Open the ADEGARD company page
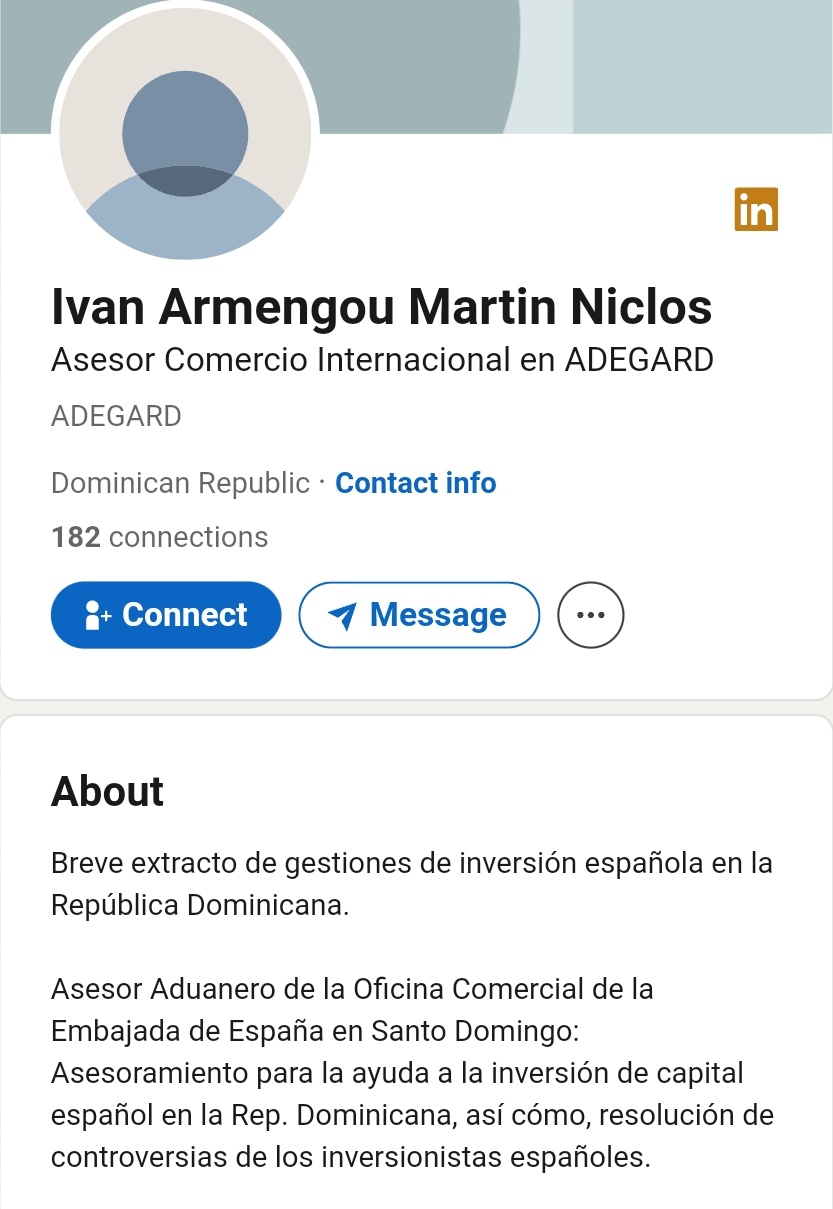This screenshot has width=833, height=1209. point(116,416)
